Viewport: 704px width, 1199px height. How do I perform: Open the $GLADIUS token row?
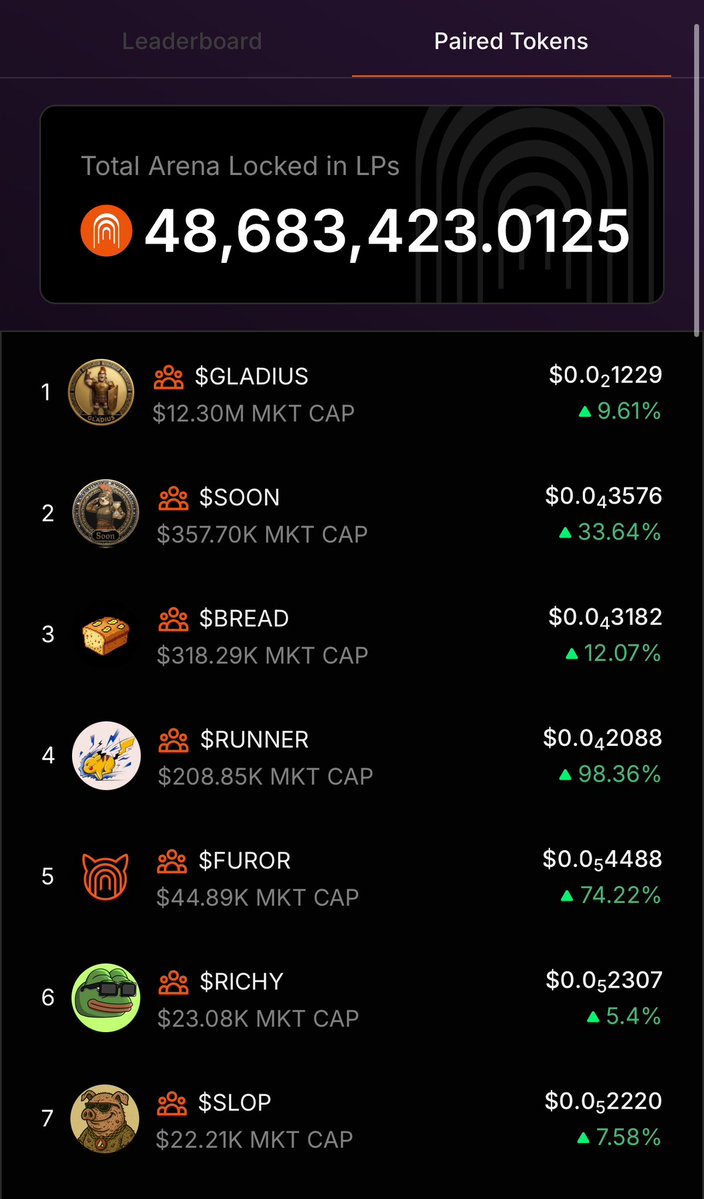tap(251, 377)
